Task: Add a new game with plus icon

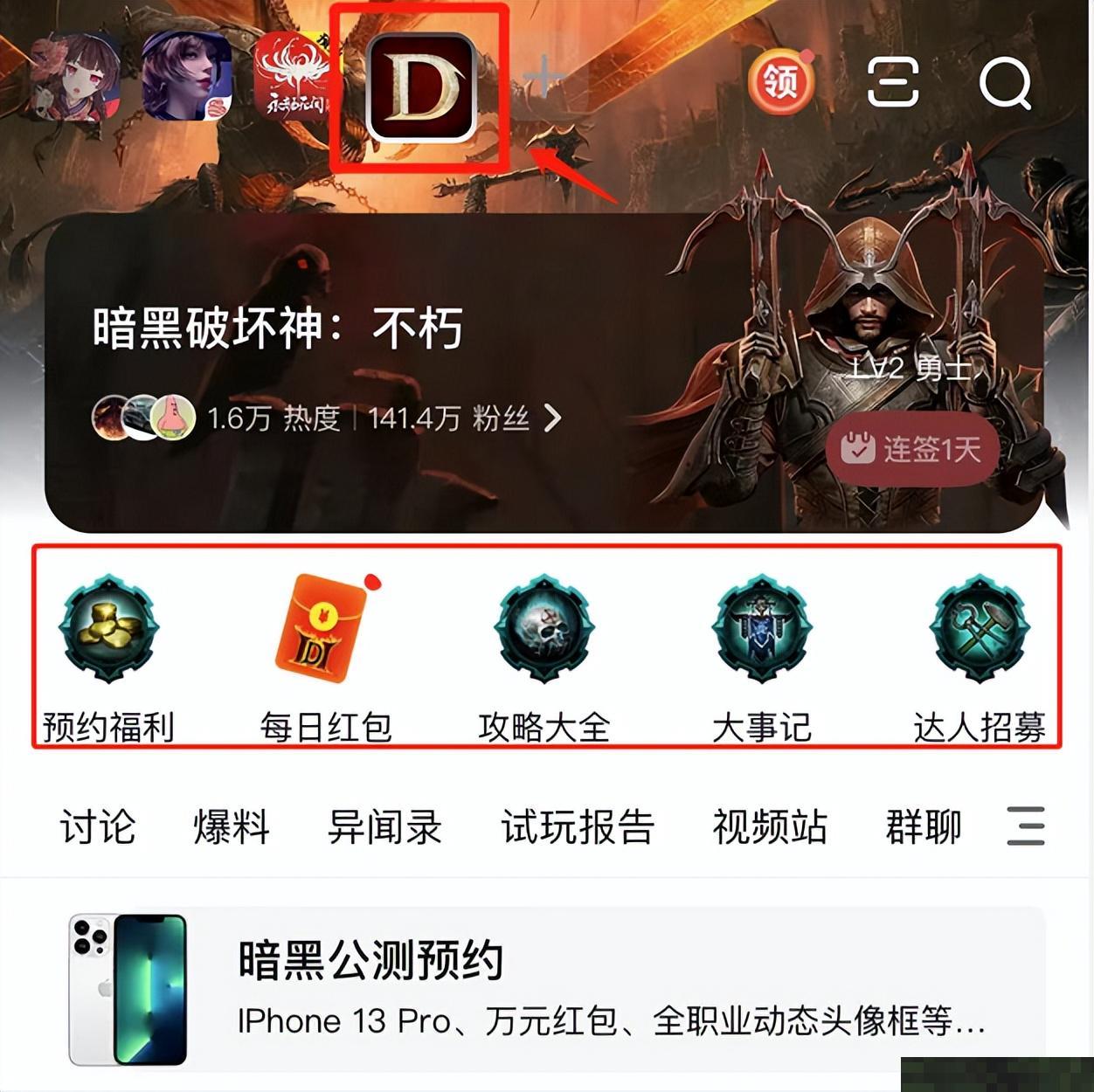Action: coord(544,79)
